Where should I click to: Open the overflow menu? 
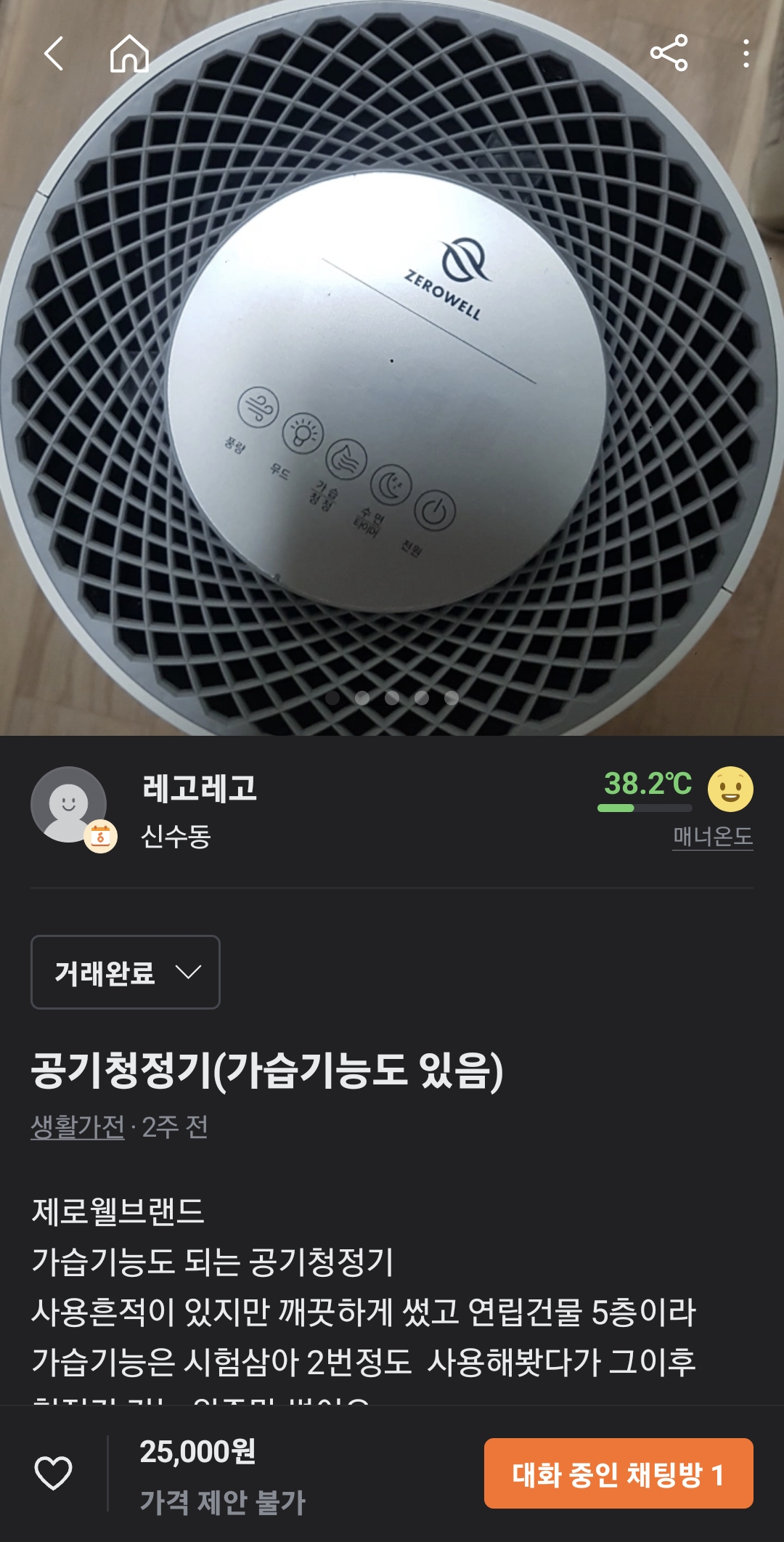click(746, 54)
